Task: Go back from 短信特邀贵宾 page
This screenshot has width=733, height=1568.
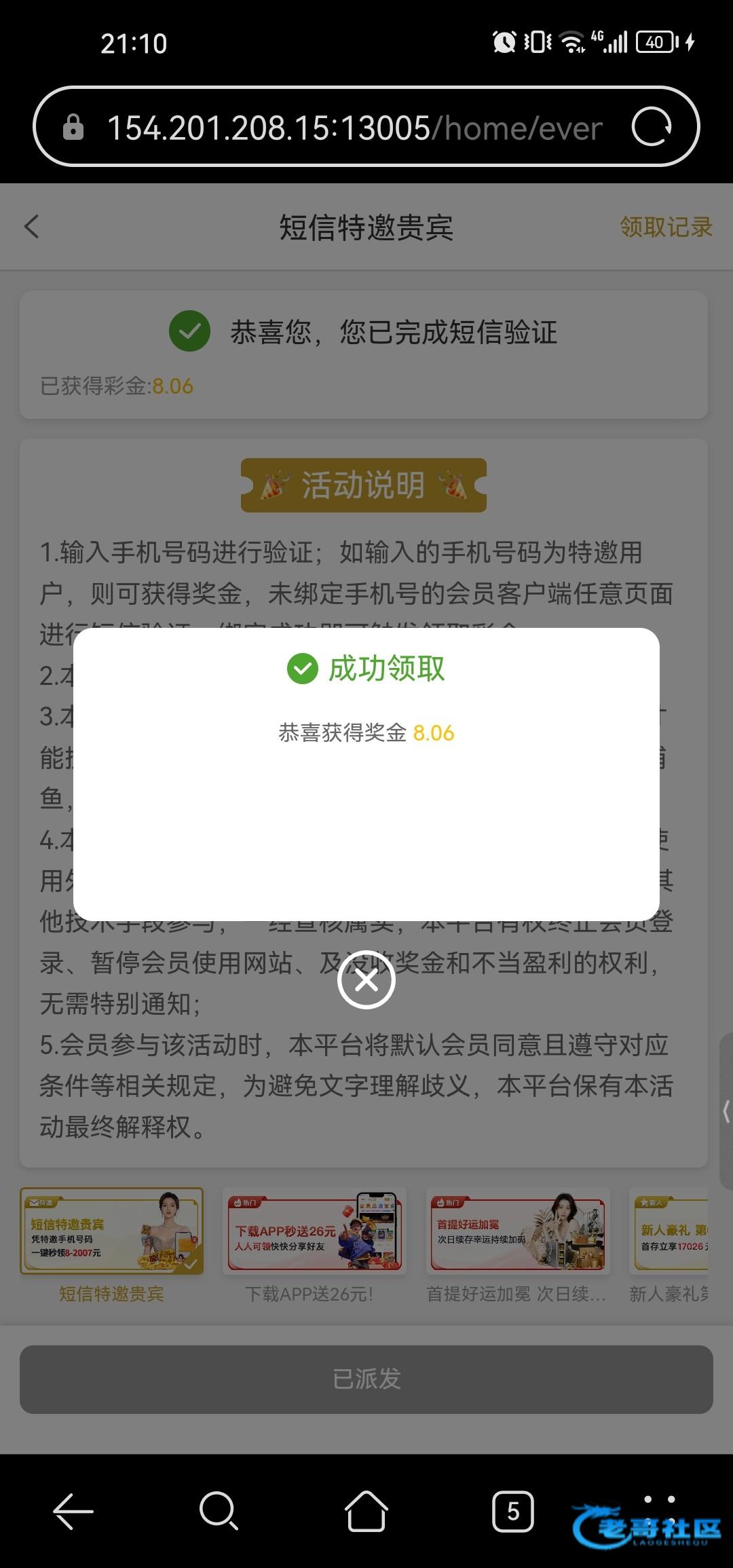Action: [32, 227]
